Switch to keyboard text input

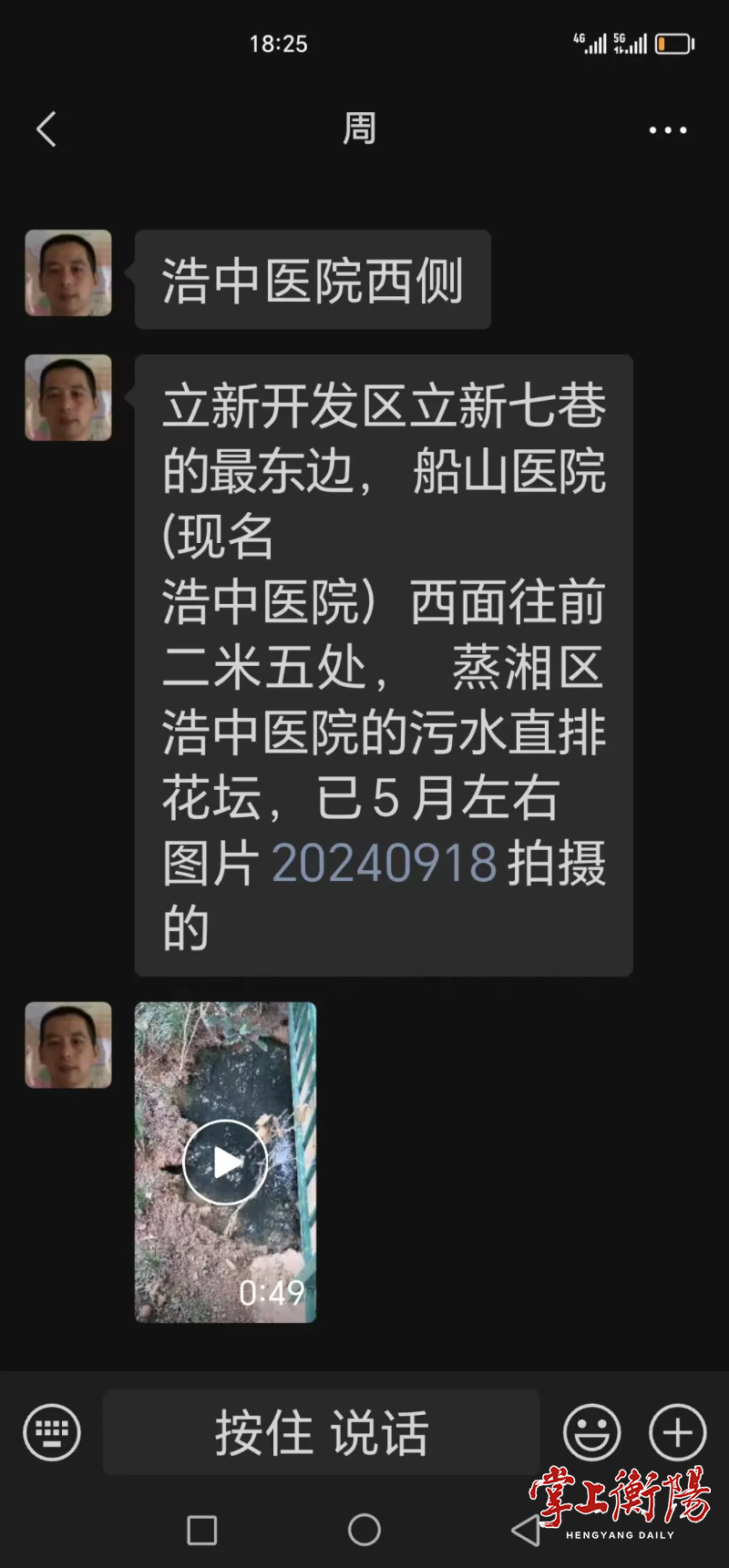[x=52, y=1433]
